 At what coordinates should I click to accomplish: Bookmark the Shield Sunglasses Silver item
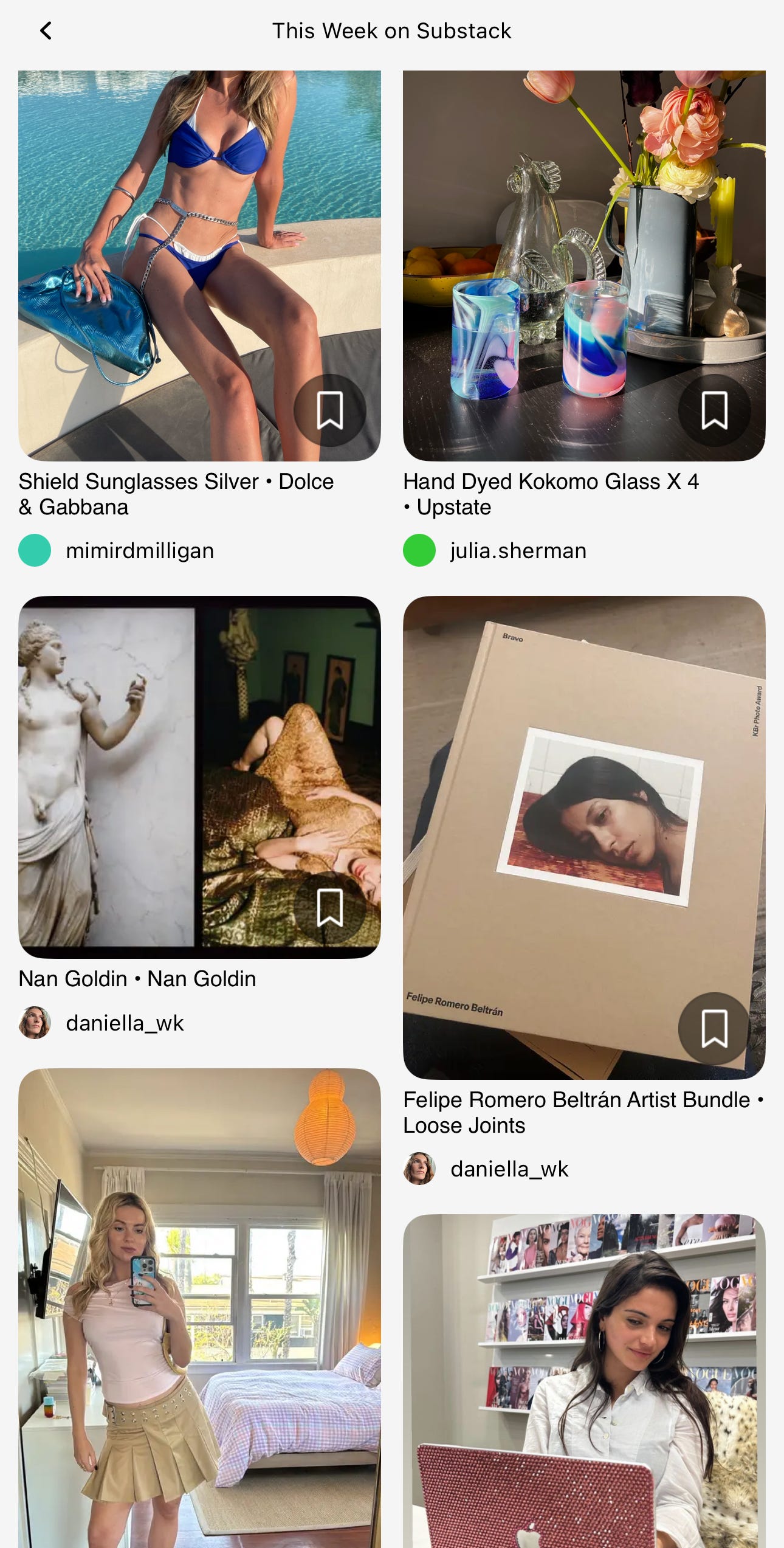pyautogui.click(x=330, y=410)
